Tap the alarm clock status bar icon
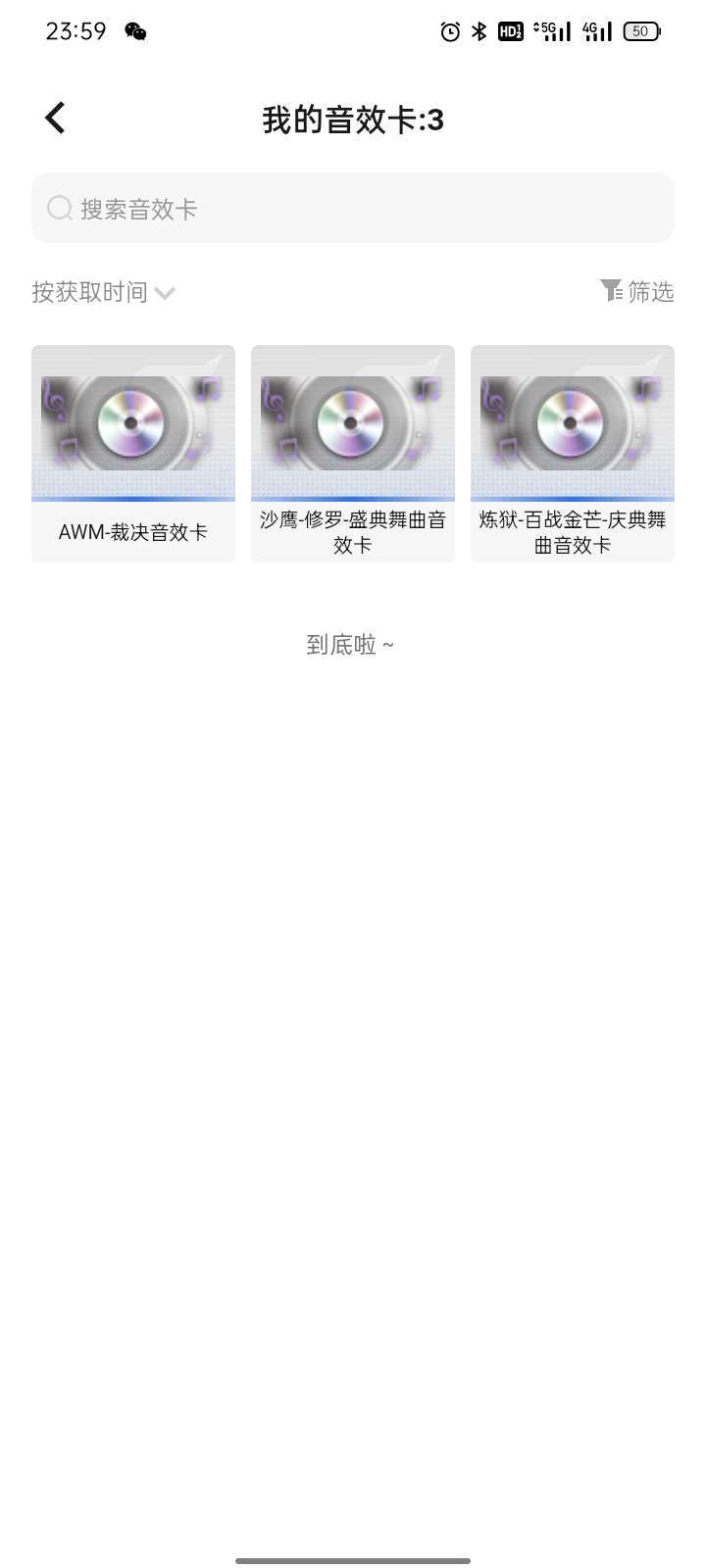 (x=449, y=32)
